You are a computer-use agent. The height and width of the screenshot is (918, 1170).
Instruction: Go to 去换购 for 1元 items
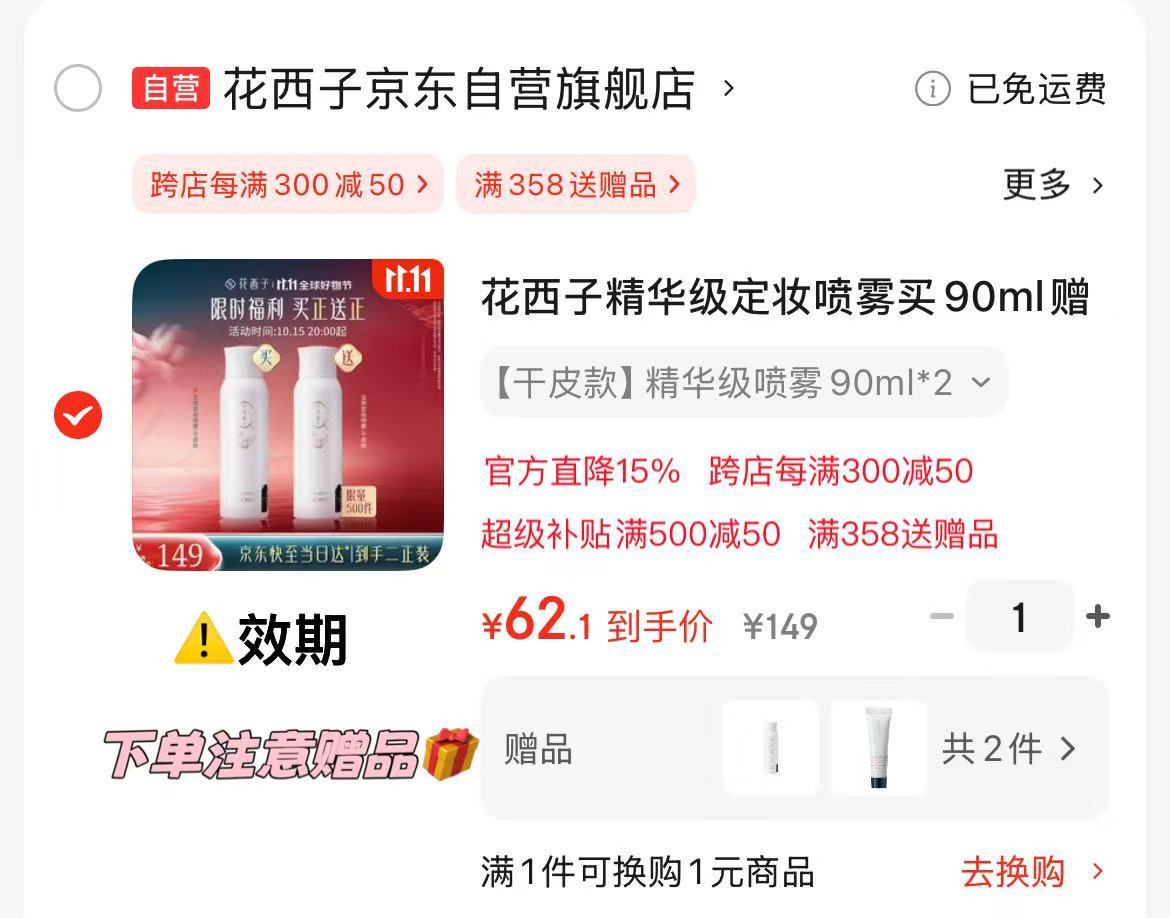pyautogui.click(x=1030, y=872)
